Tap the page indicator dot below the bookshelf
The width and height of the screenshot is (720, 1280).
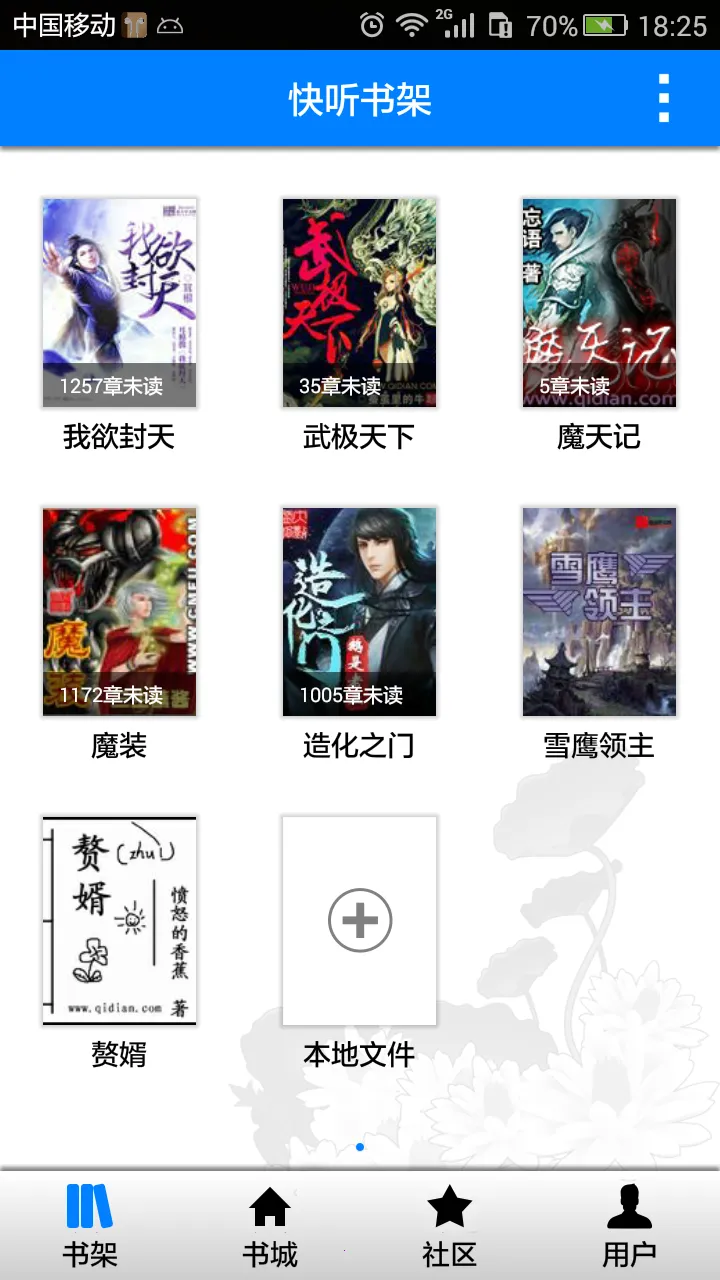point(359,1147)
